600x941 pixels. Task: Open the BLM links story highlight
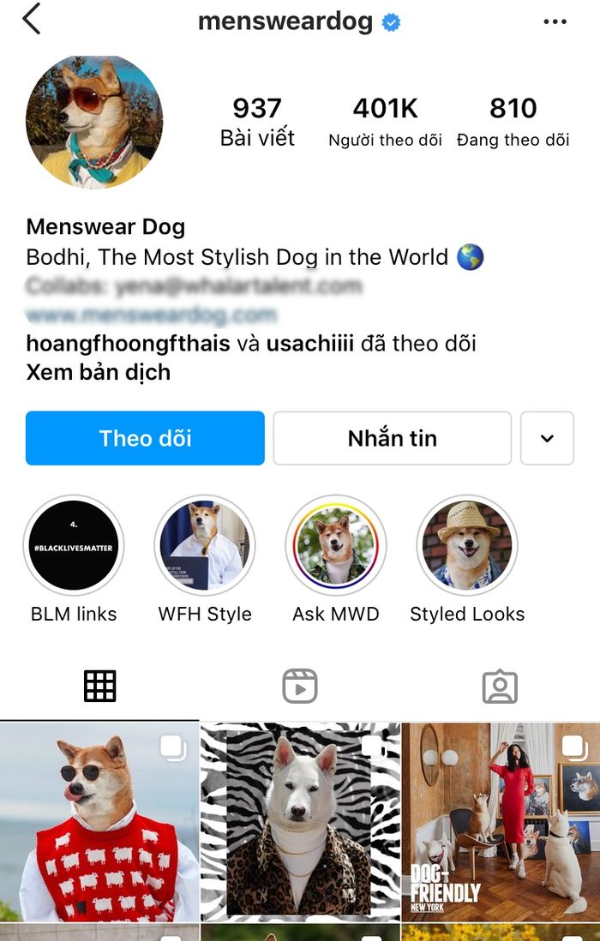74,546
